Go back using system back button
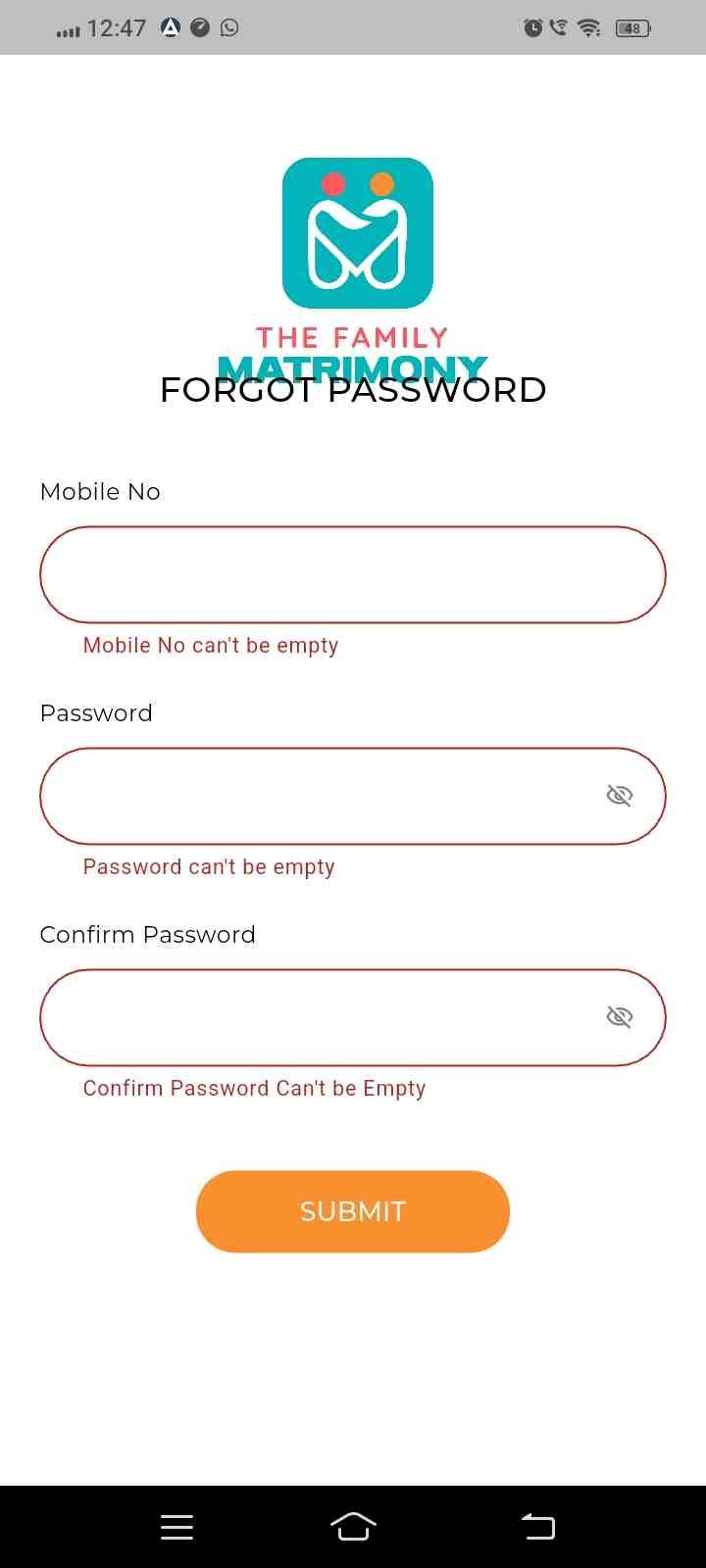Screen dimensions: 706x1568 click(537, 1527)
